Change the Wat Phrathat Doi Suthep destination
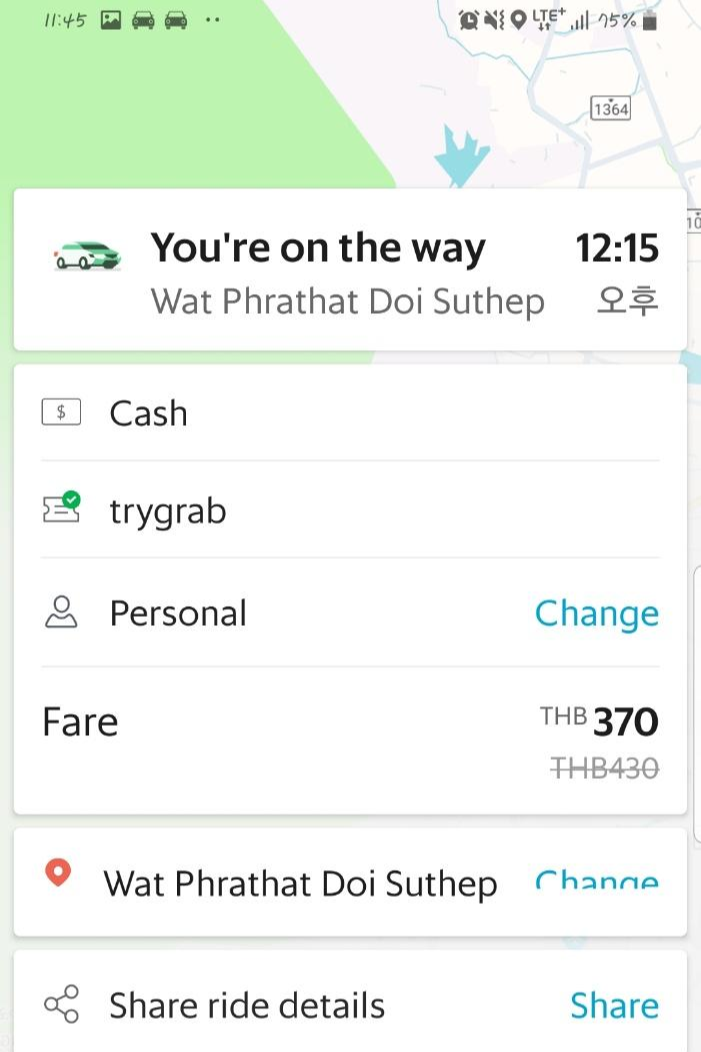Screen dimensions: 701x1052 tap(596, 881)
